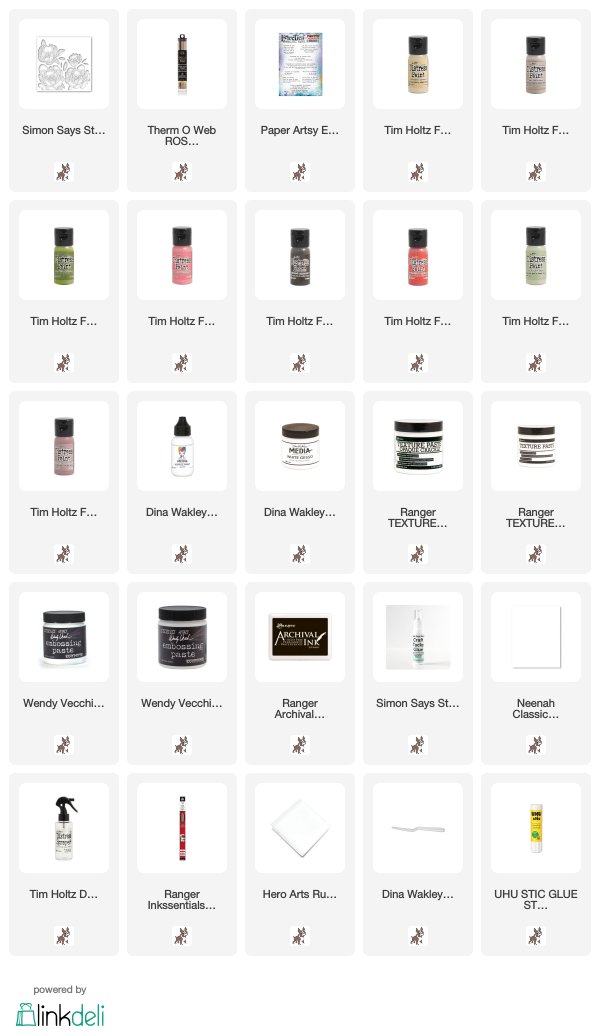View the Tim Holtz D… spray bottle product
This screenshot has height=1036, width=600.
[64, 864]
